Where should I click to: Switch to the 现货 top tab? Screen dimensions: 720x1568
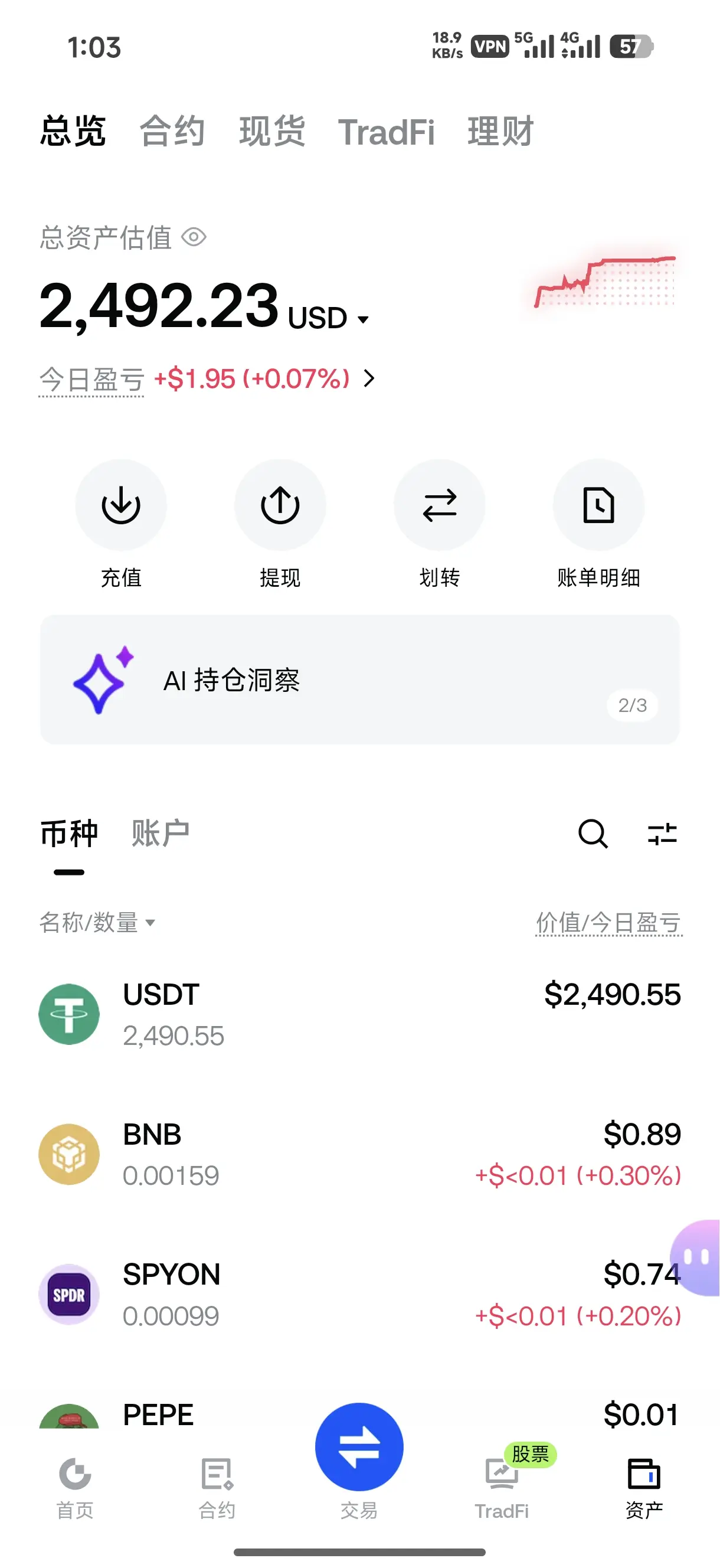coord(272,132)
